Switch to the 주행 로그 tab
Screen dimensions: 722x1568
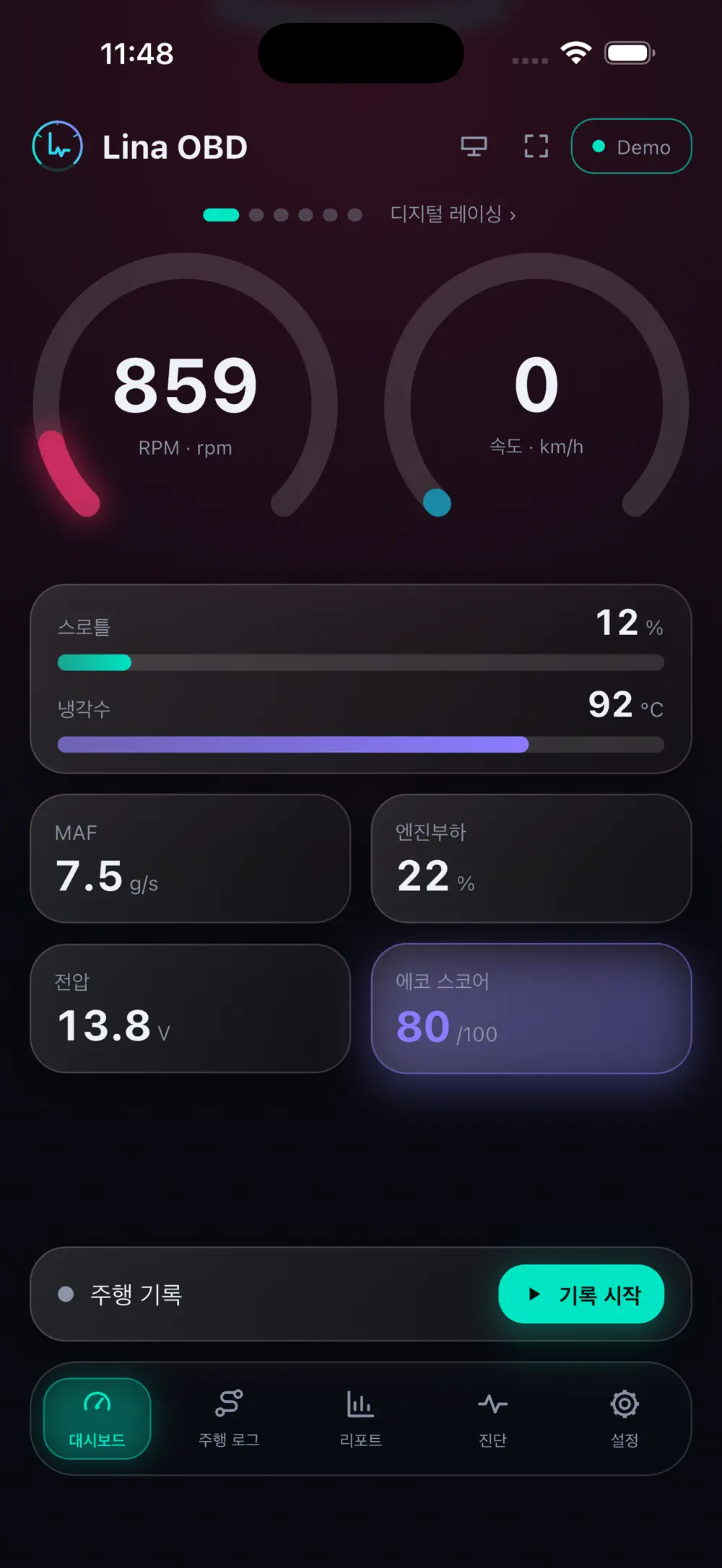pos(229,1419)
